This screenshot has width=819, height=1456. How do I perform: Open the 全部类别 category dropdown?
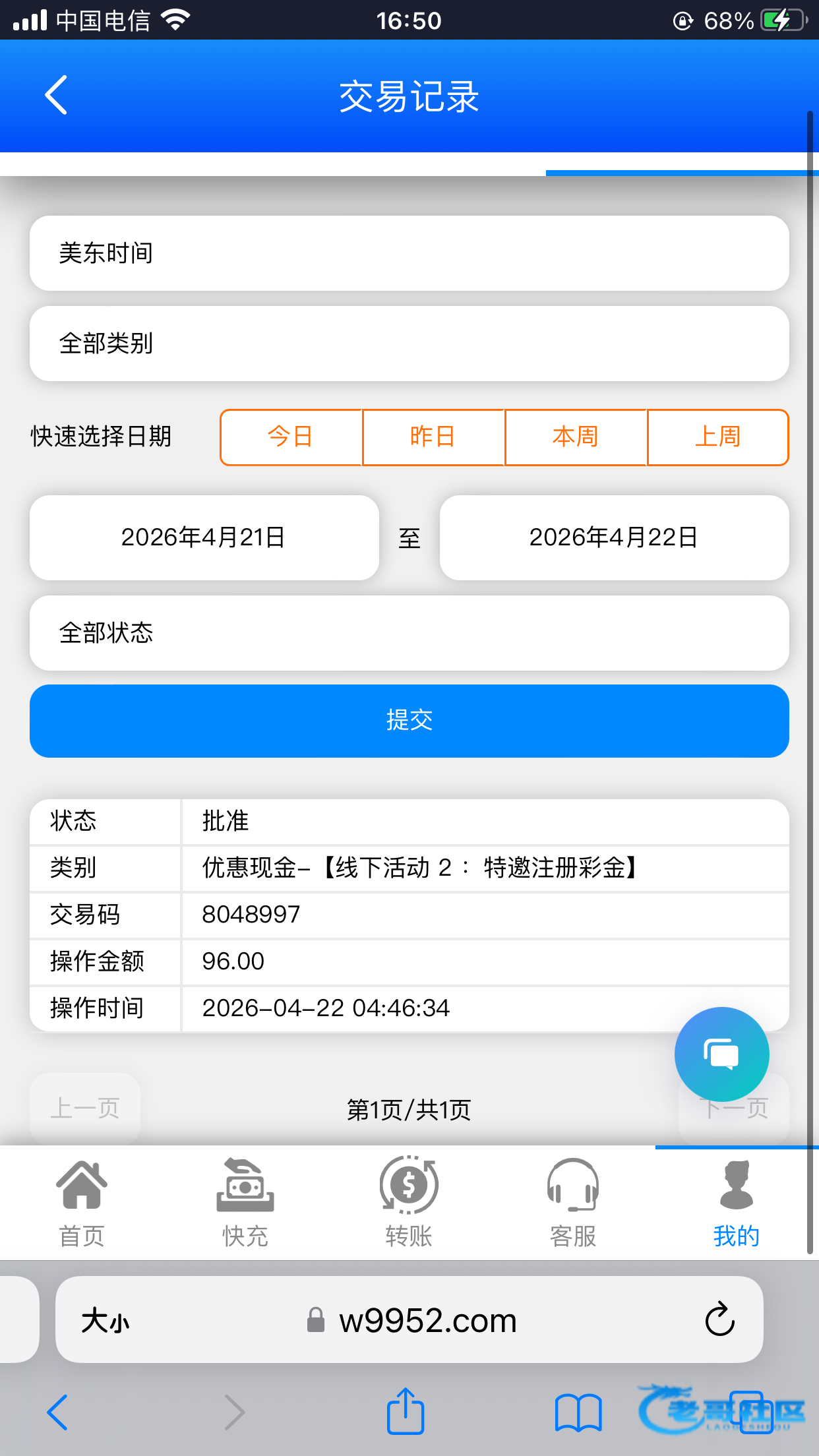click(x=409, y=344)
